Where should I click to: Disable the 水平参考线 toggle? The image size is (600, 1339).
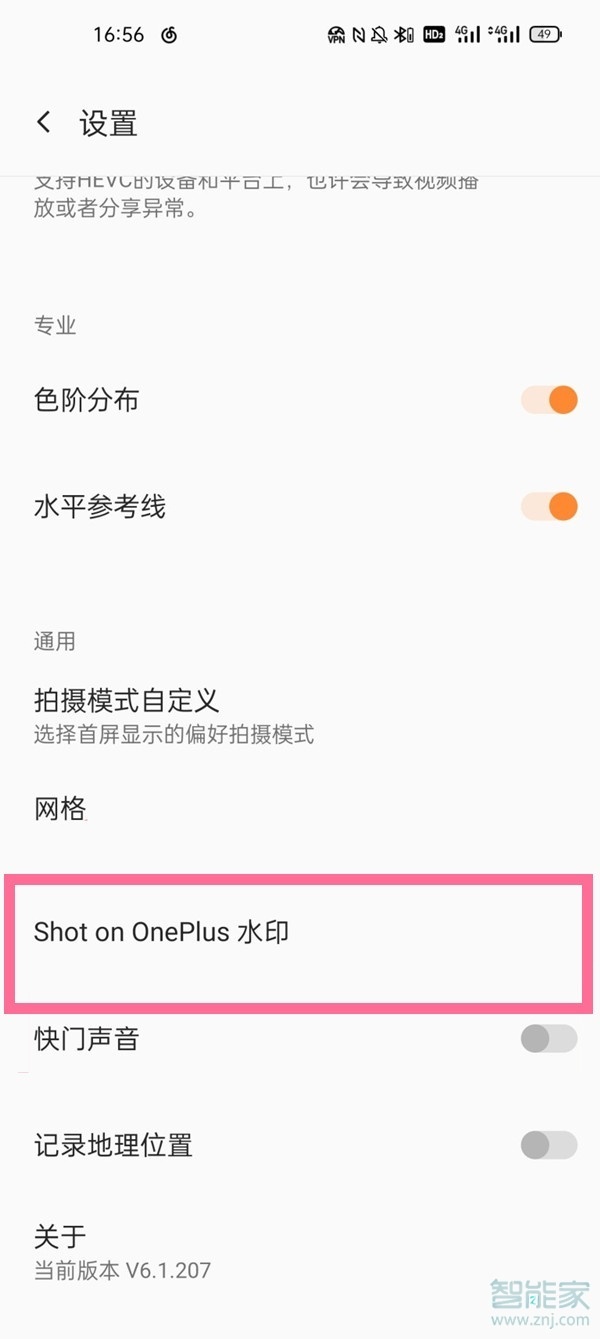click(549, 506)
